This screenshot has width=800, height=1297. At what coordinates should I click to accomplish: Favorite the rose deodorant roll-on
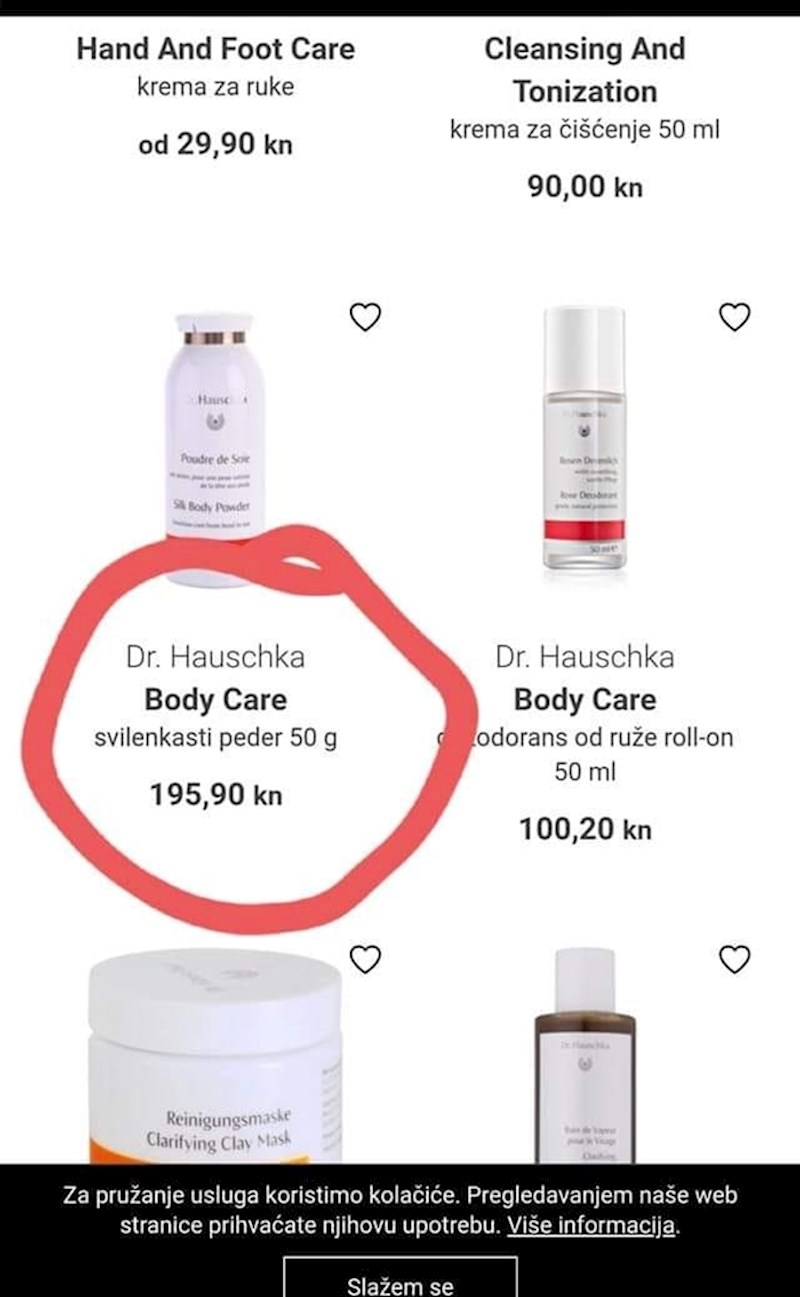pyautogui.click(x=735, y=317)
